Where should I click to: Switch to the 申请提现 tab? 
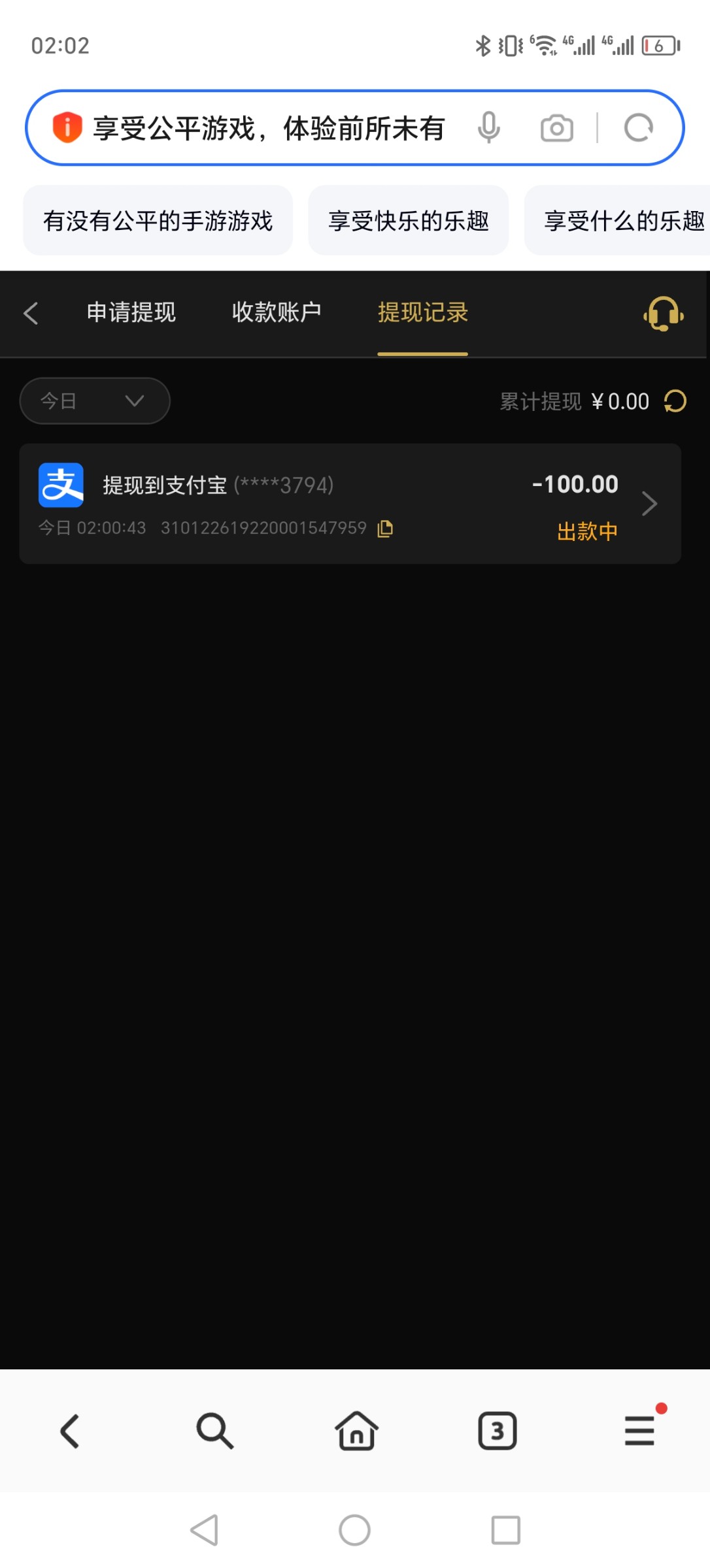click(x=131, y=312)
